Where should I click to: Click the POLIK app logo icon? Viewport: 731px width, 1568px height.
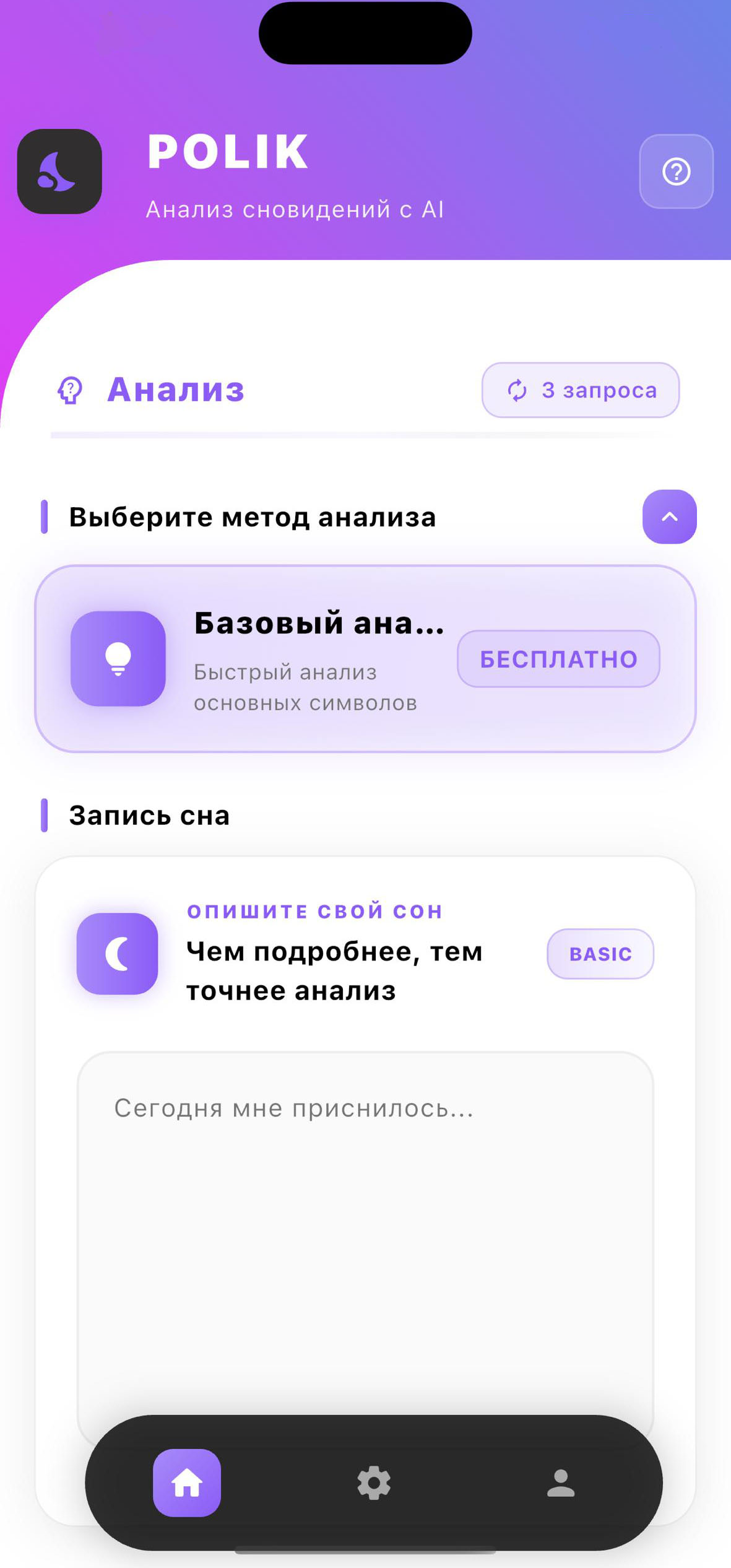tap(59, 172)
